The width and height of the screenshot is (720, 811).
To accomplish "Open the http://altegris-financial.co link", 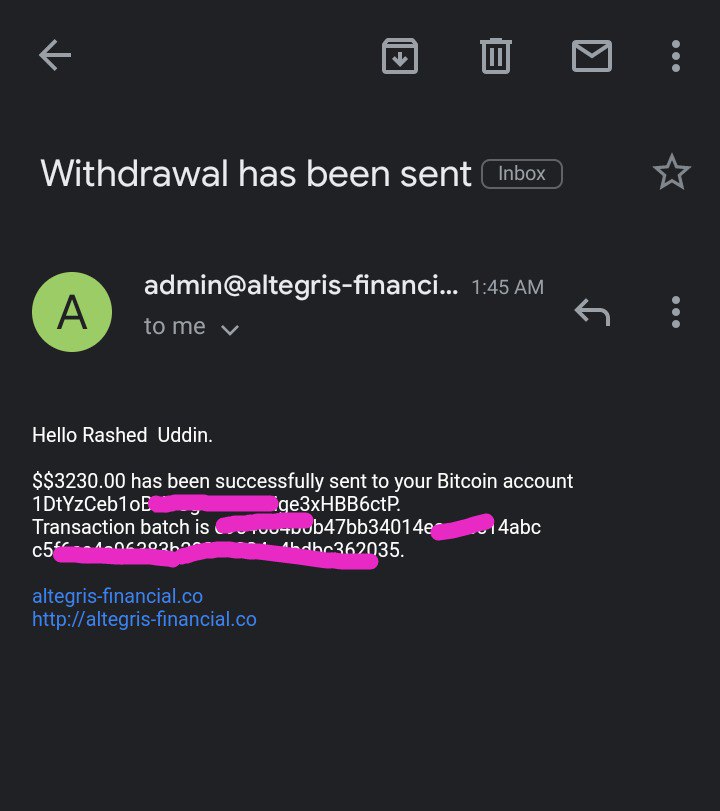I will [144, 619].
